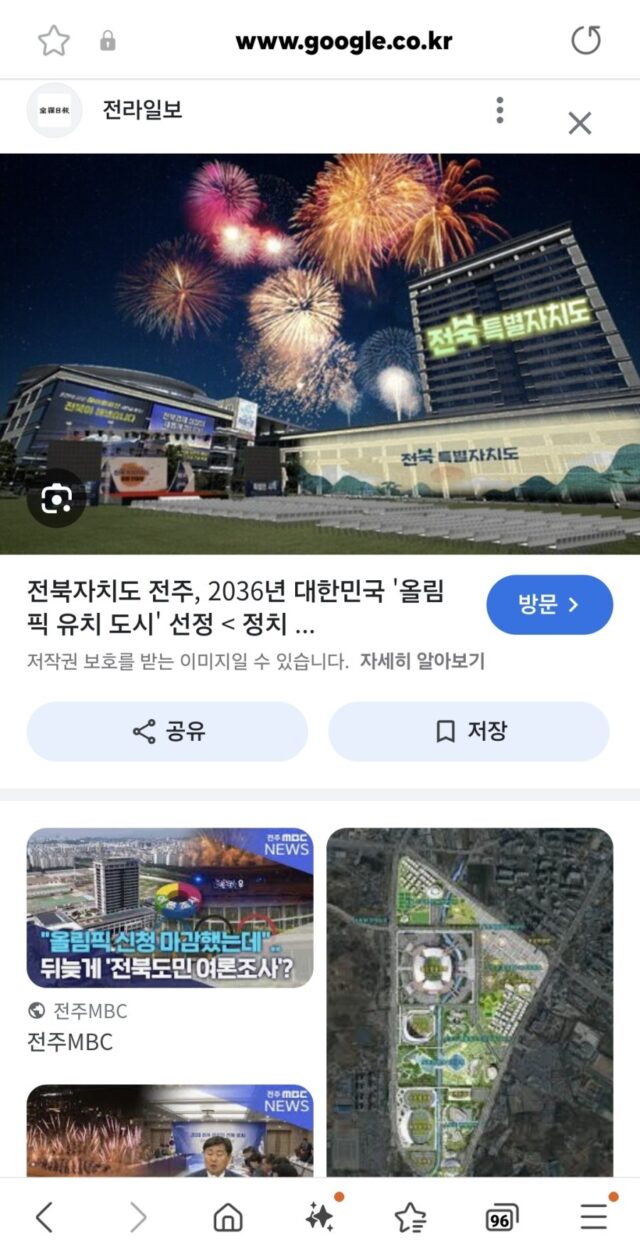
Task: Open the AI sparkle assistant button
Action: click(320, 1217)
